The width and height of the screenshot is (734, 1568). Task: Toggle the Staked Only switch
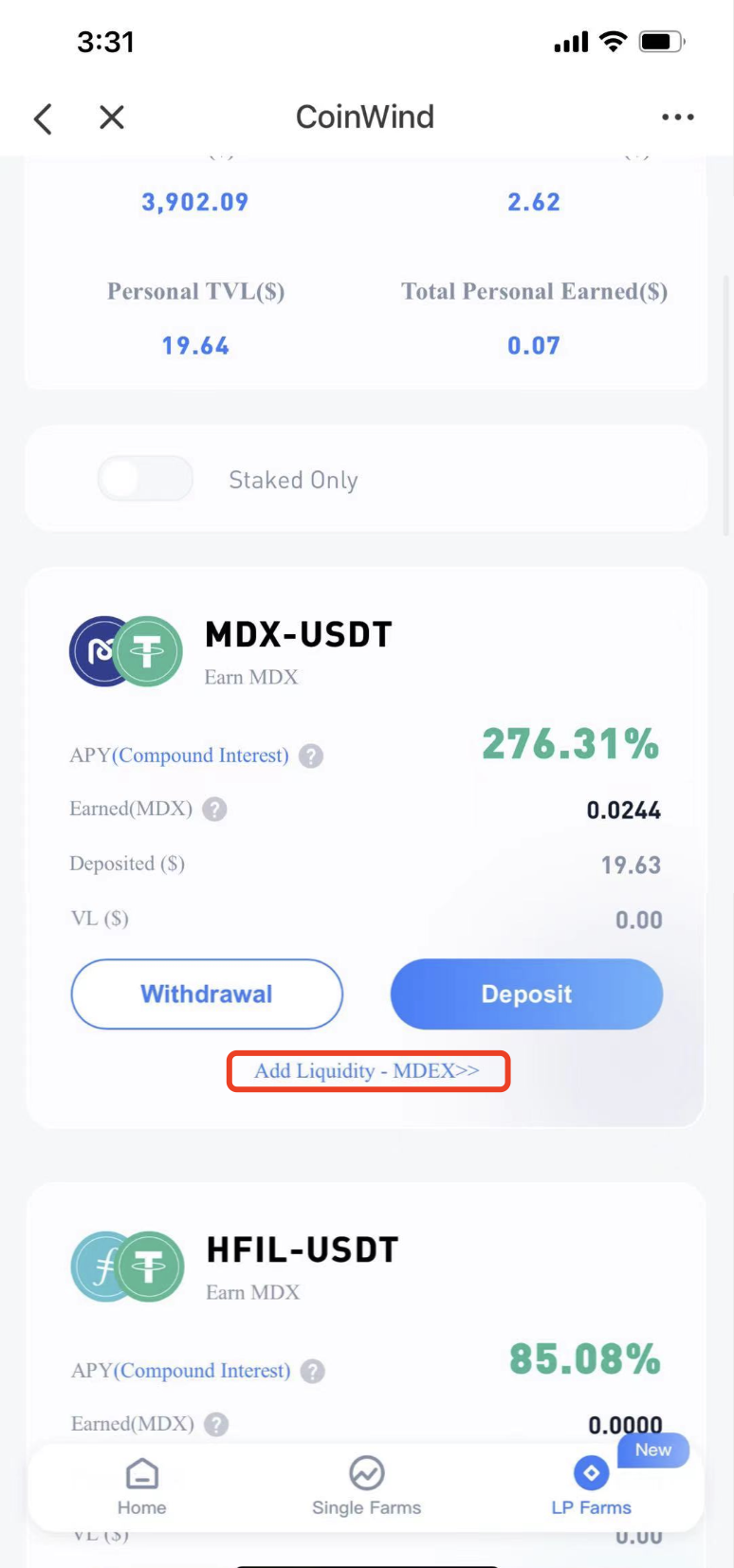tap(146, 479)
